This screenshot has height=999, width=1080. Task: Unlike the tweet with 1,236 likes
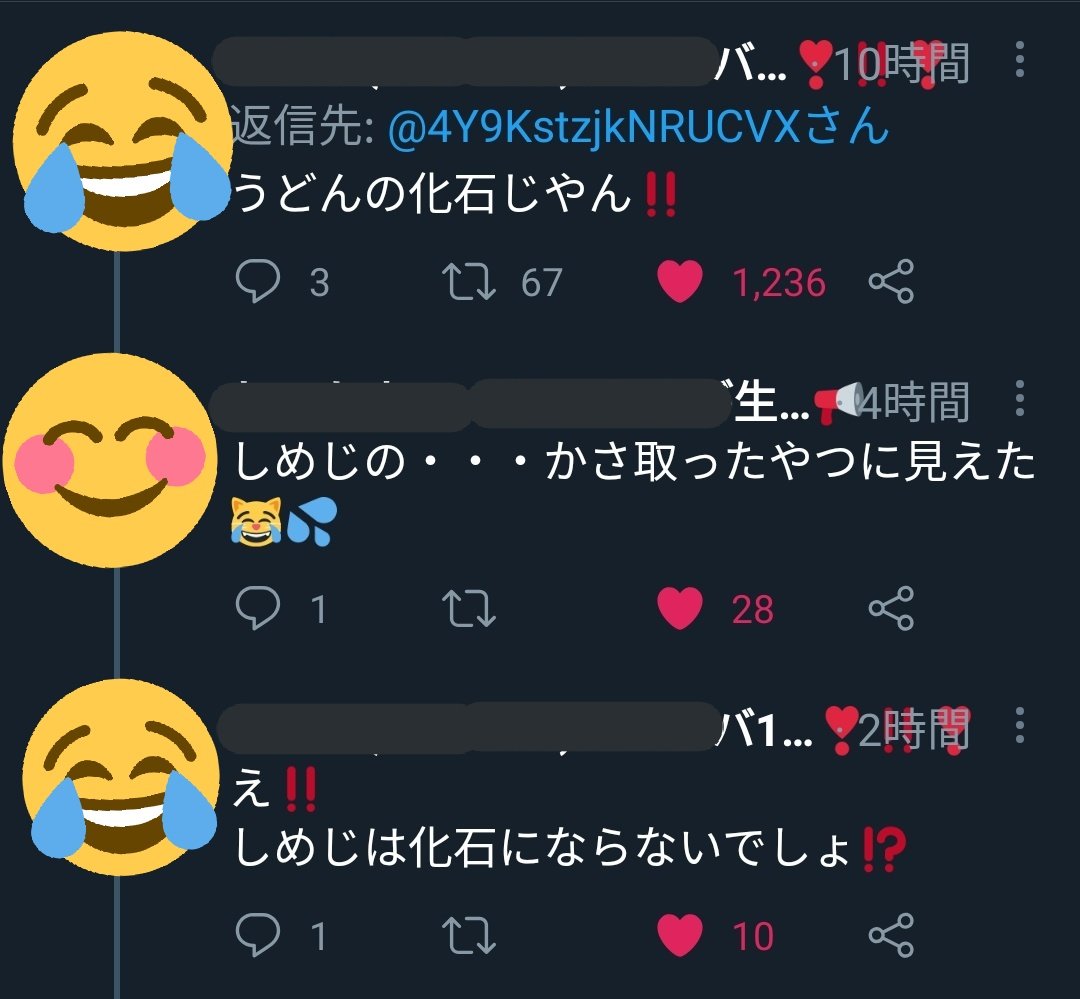680,281
